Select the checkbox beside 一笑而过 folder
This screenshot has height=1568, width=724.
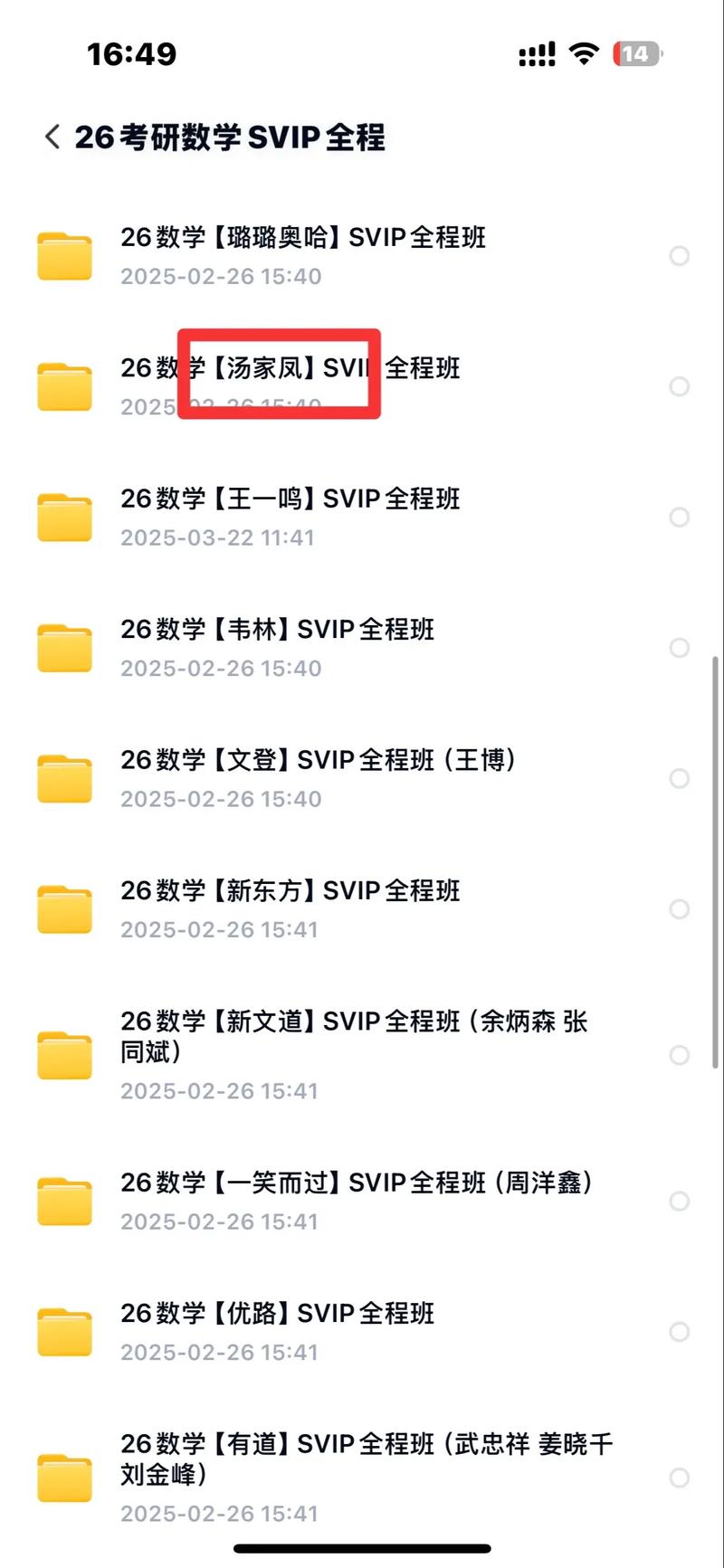click(x=680, y=1202)
